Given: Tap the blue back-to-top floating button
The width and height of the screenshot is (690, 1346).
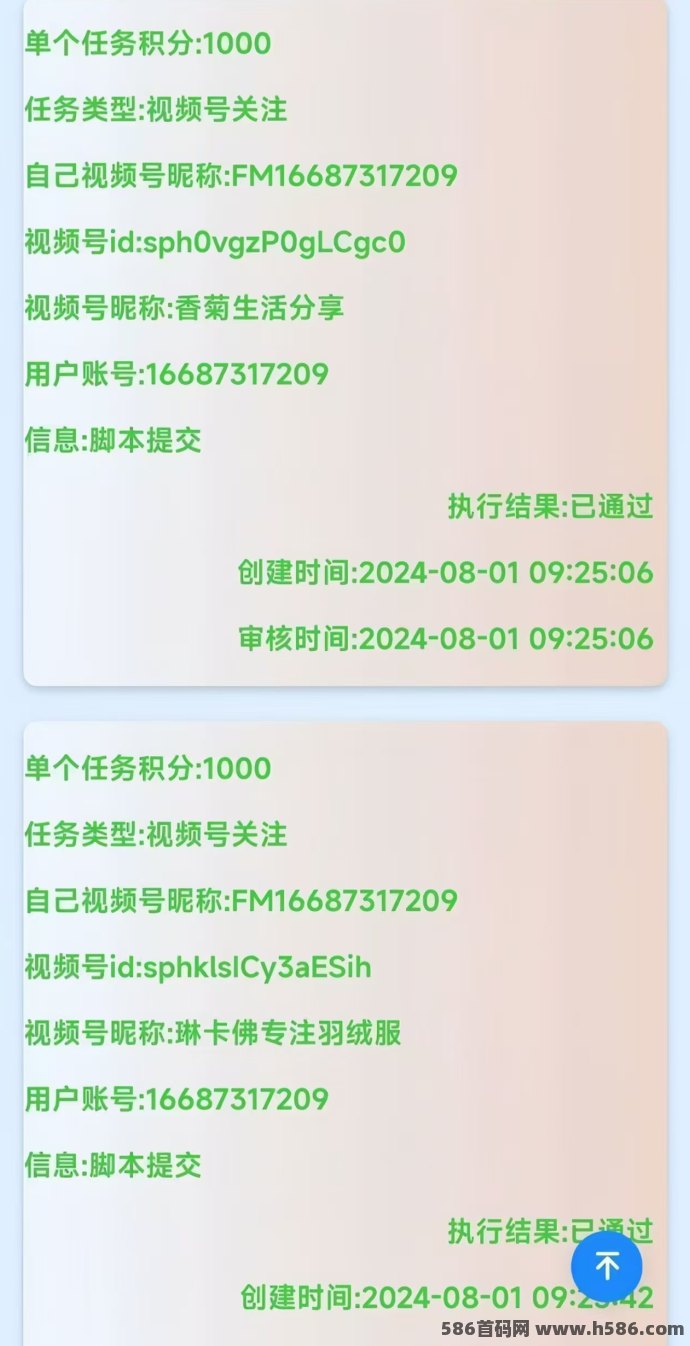Looking at the screenshot, I should pyautogui.click(x=607, y=1265).
